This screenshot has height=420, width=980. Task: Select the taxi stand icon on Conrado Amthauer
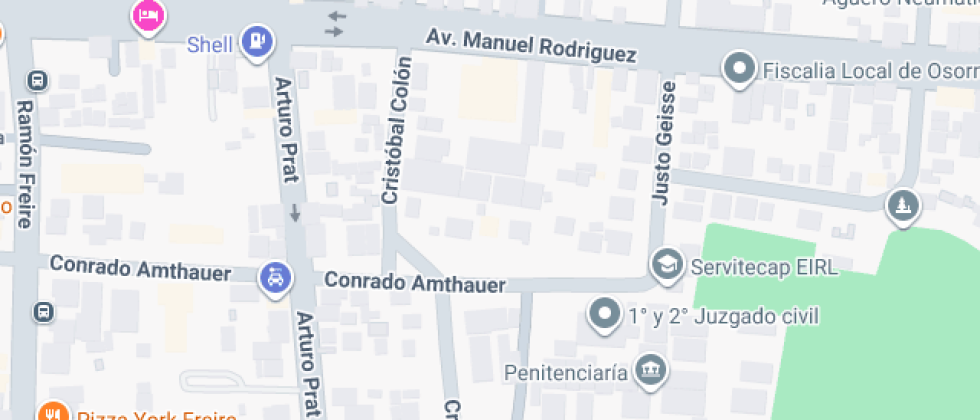(x=274, y=276)
